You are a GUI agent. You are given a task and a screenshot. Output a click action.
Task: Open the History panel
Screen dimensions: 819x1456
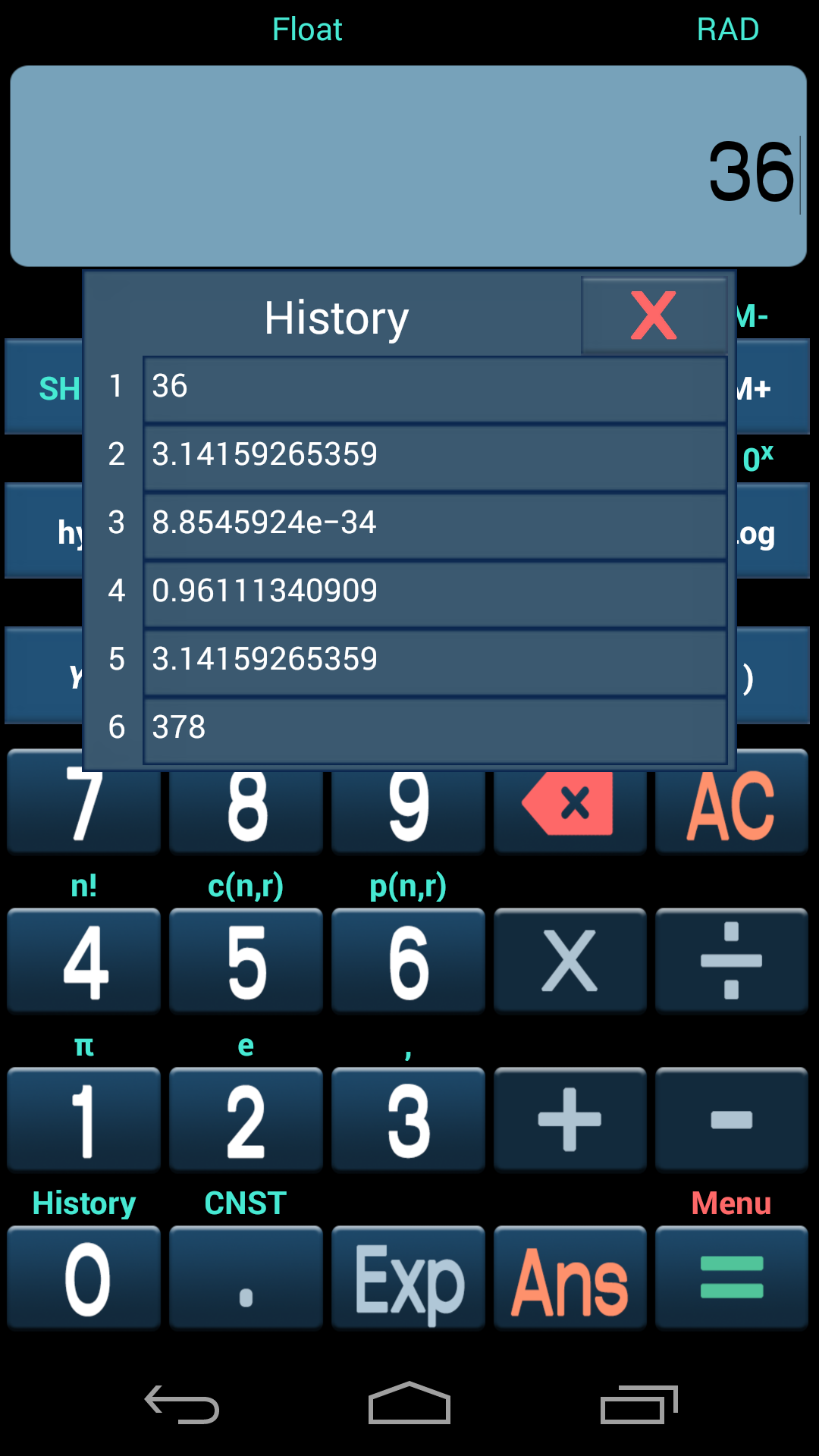click(x=83, y=1203)
